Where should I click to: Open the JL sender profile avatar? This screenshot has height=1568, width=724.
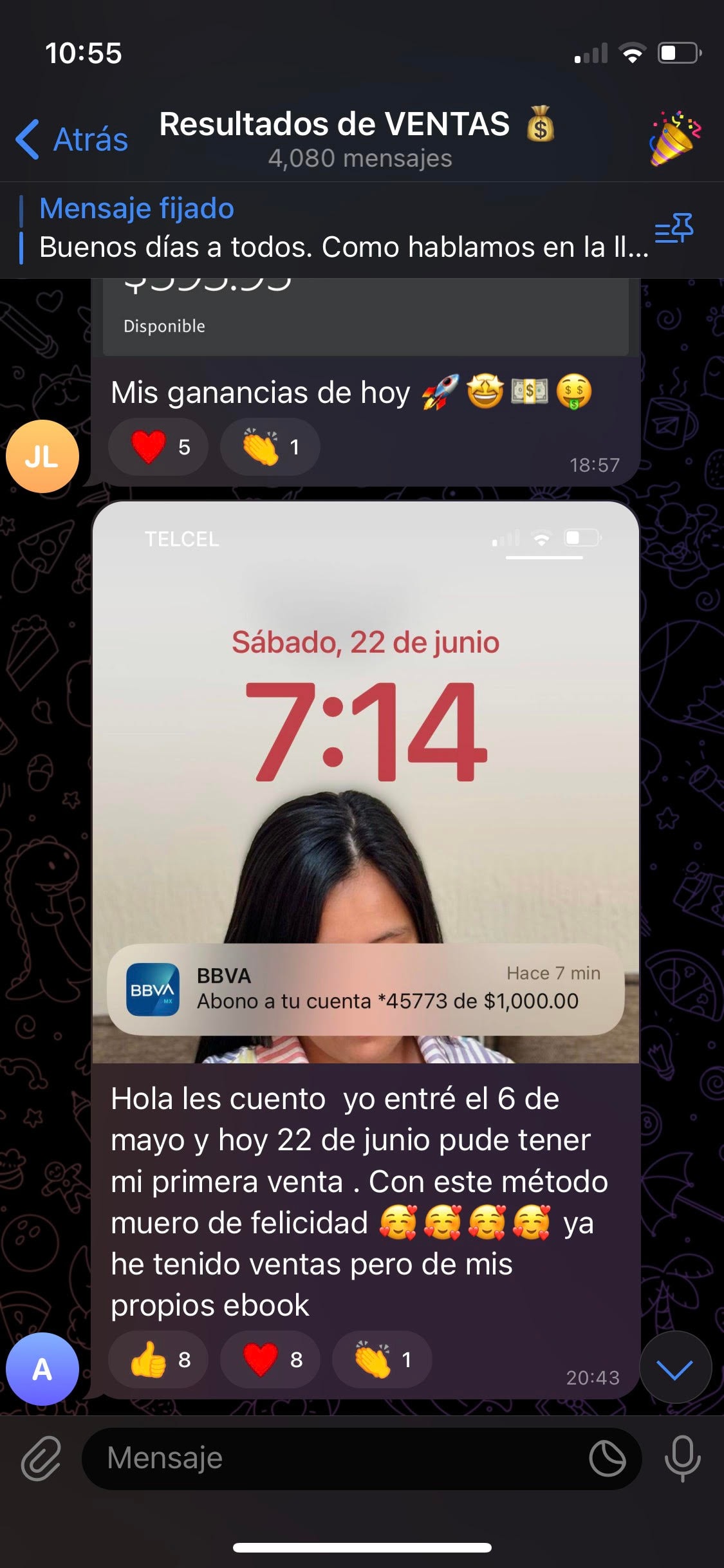42,456
